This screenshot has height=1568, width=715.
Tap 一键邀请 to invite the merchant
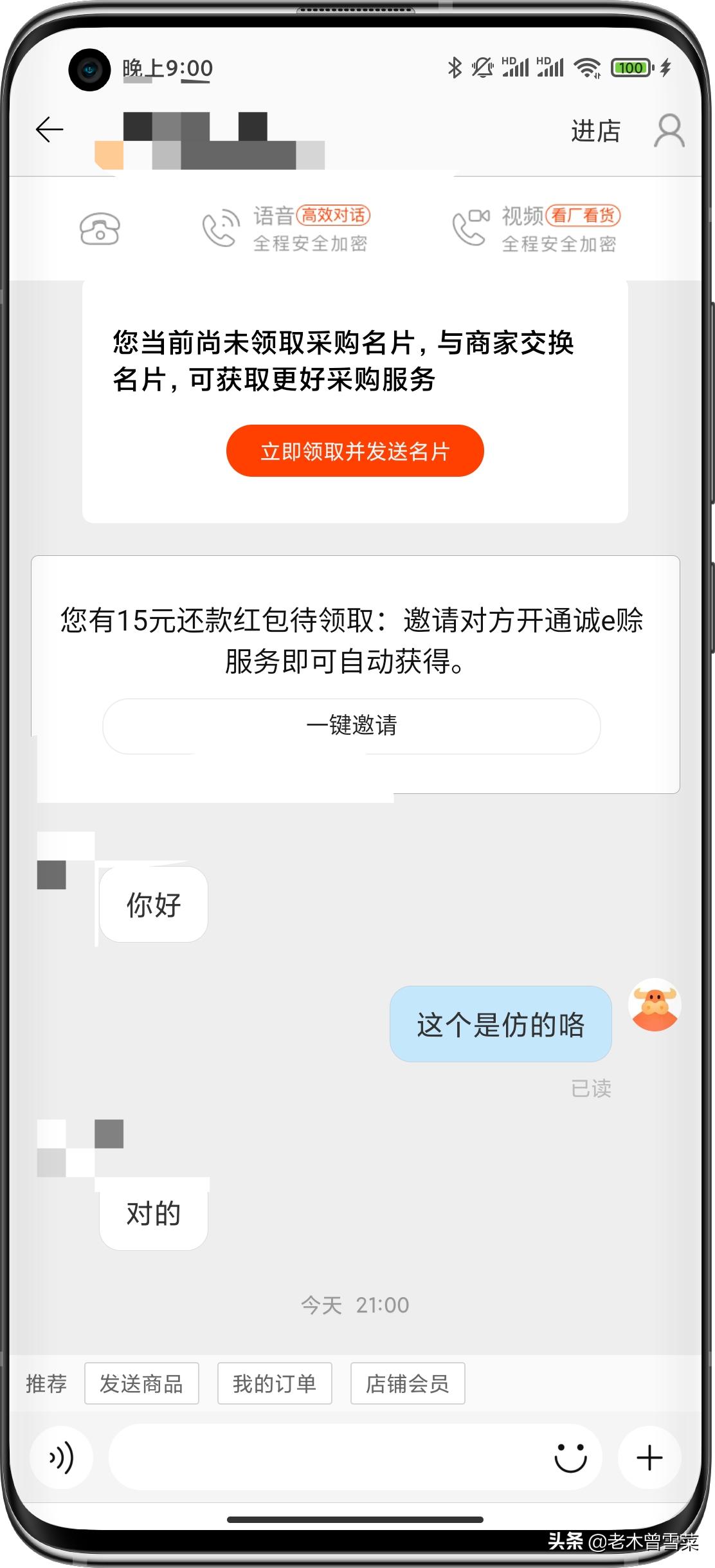click(354, 725)
